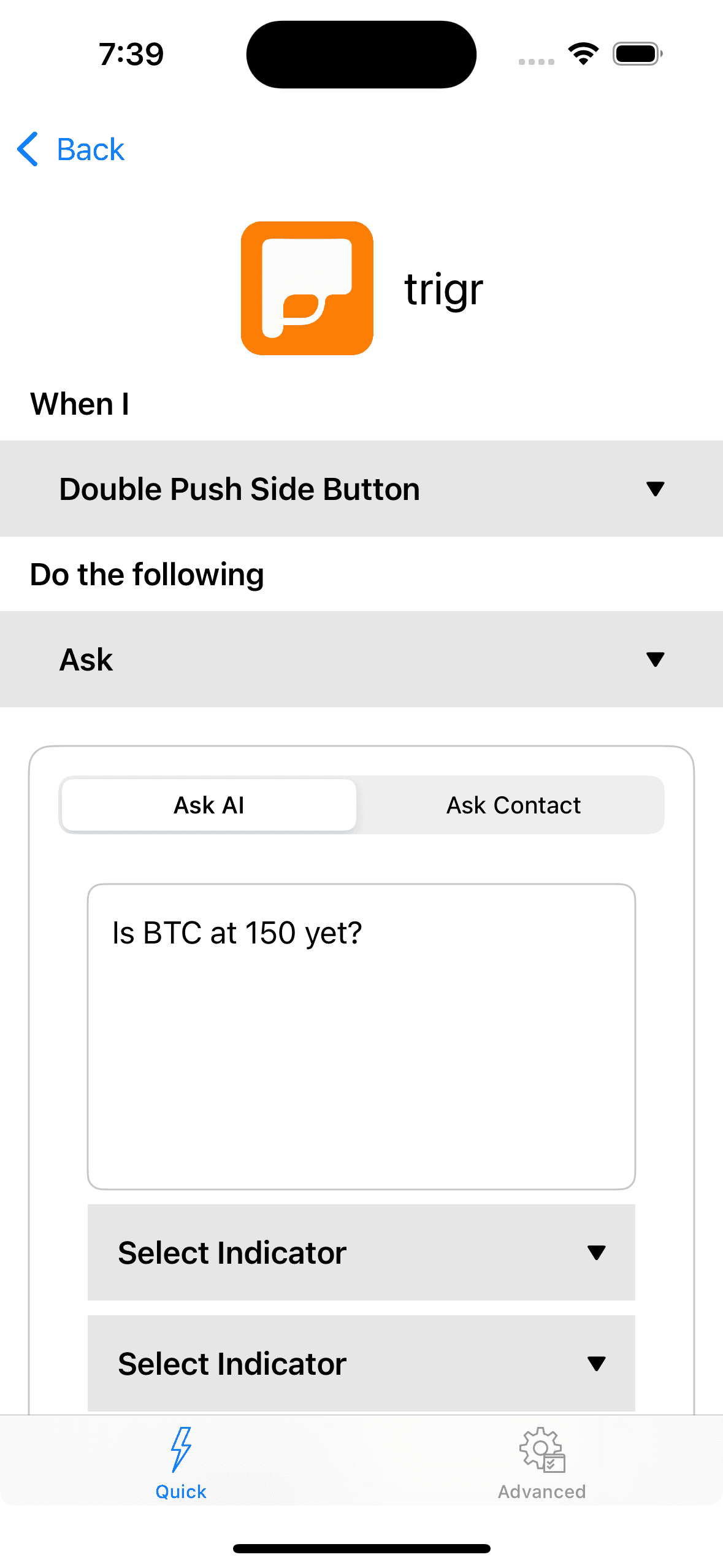Screen dimensions: 723x1568
Task: Tap the Wi-Fi status bar icon
Action: tap(582, 53)
